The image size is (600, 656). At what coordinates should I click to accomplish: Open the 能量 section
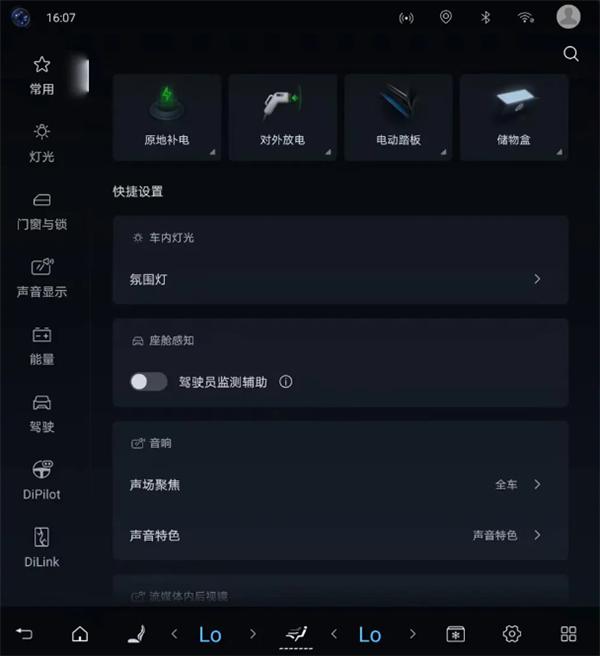[41, 345]
